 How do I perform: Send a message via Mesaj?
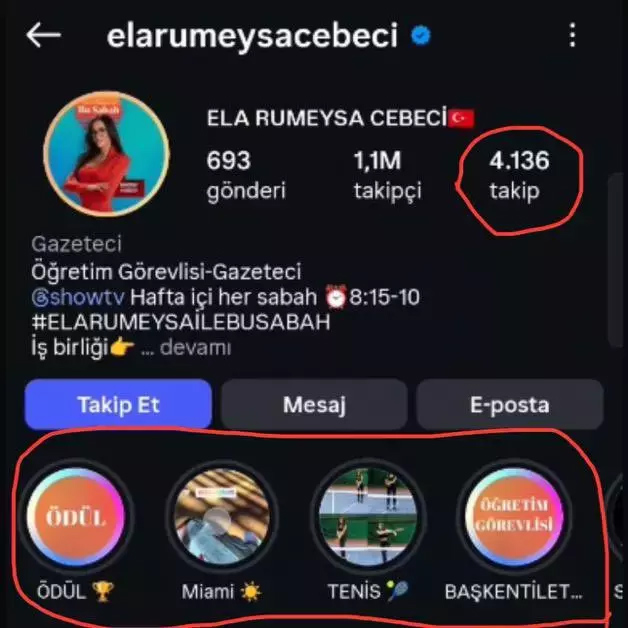(314, 405)
